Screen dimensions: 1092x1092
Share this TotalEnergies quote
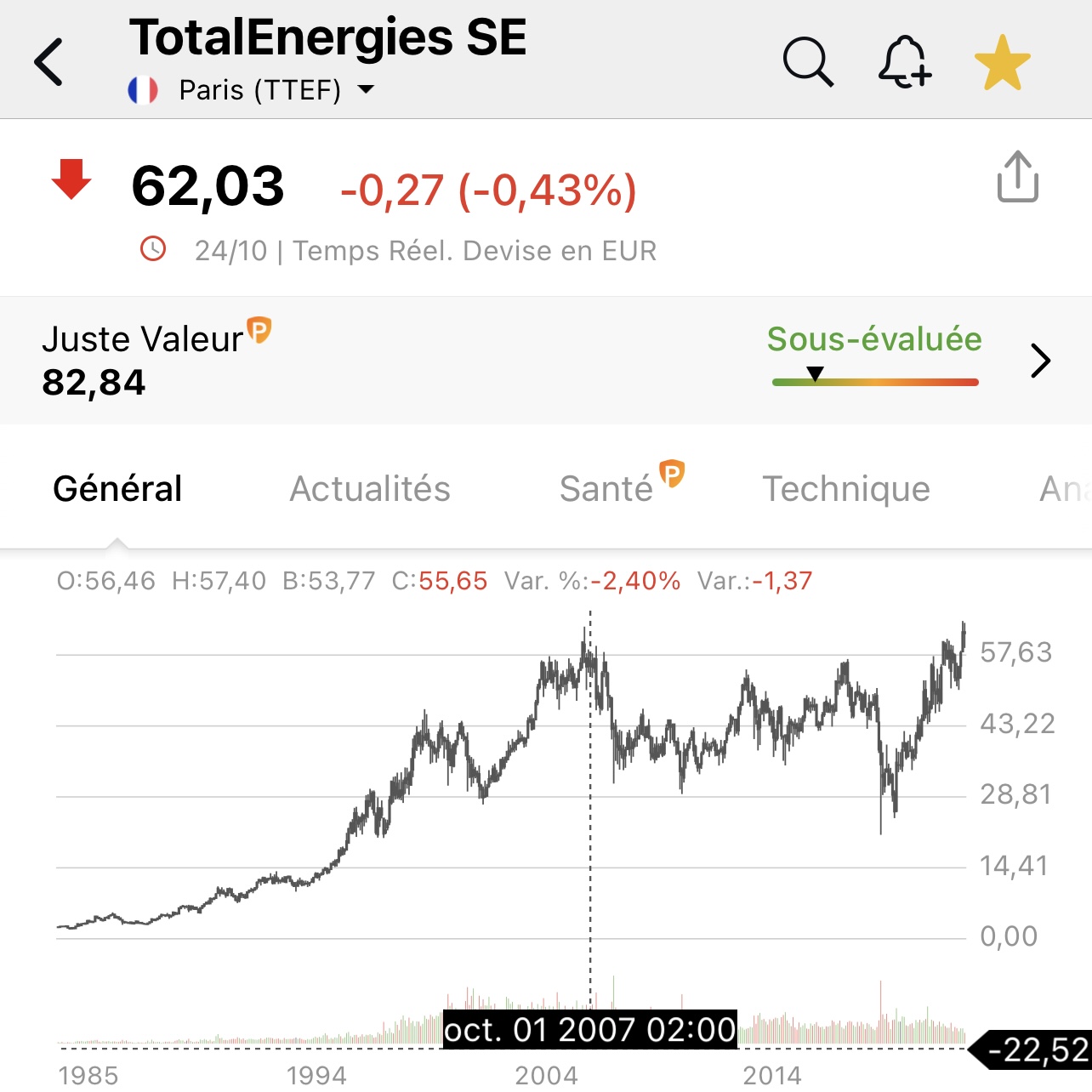point(1017,177)
